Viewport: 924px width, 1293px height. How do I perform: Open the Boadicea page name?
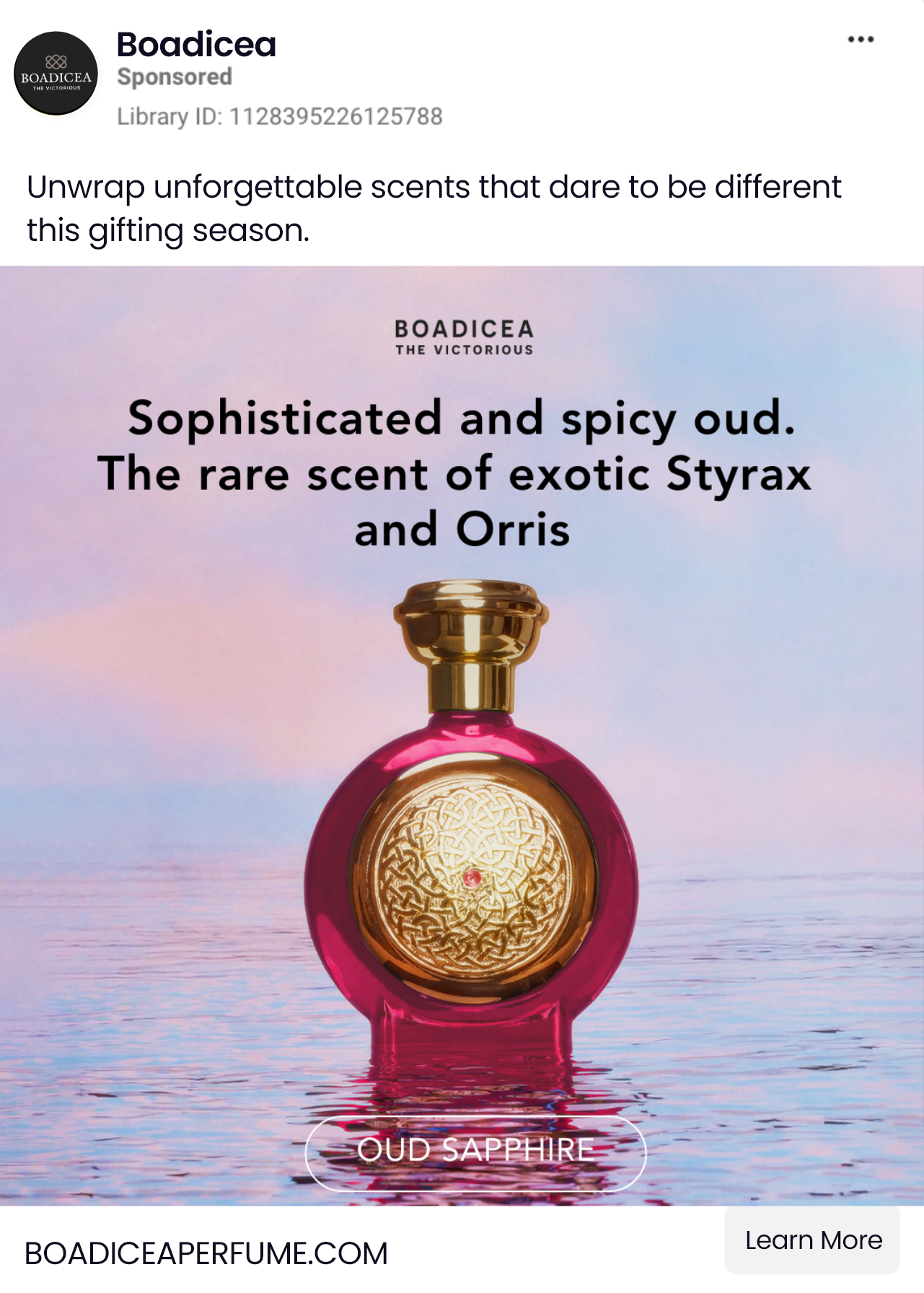pyautogui.click(x=196, y=45)
